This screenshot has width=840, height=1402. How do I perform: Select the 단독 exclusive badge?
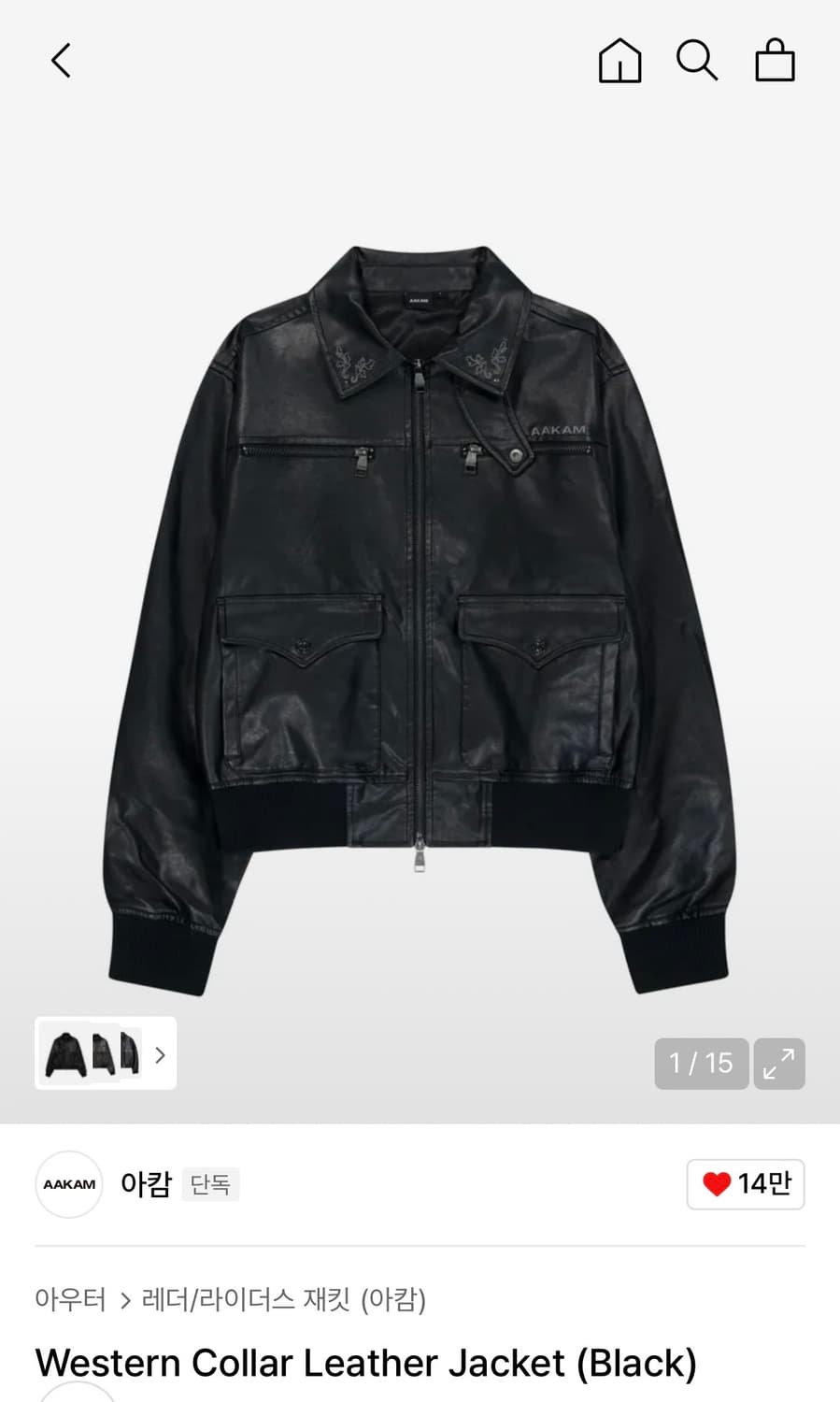(x=209, y=1183)
